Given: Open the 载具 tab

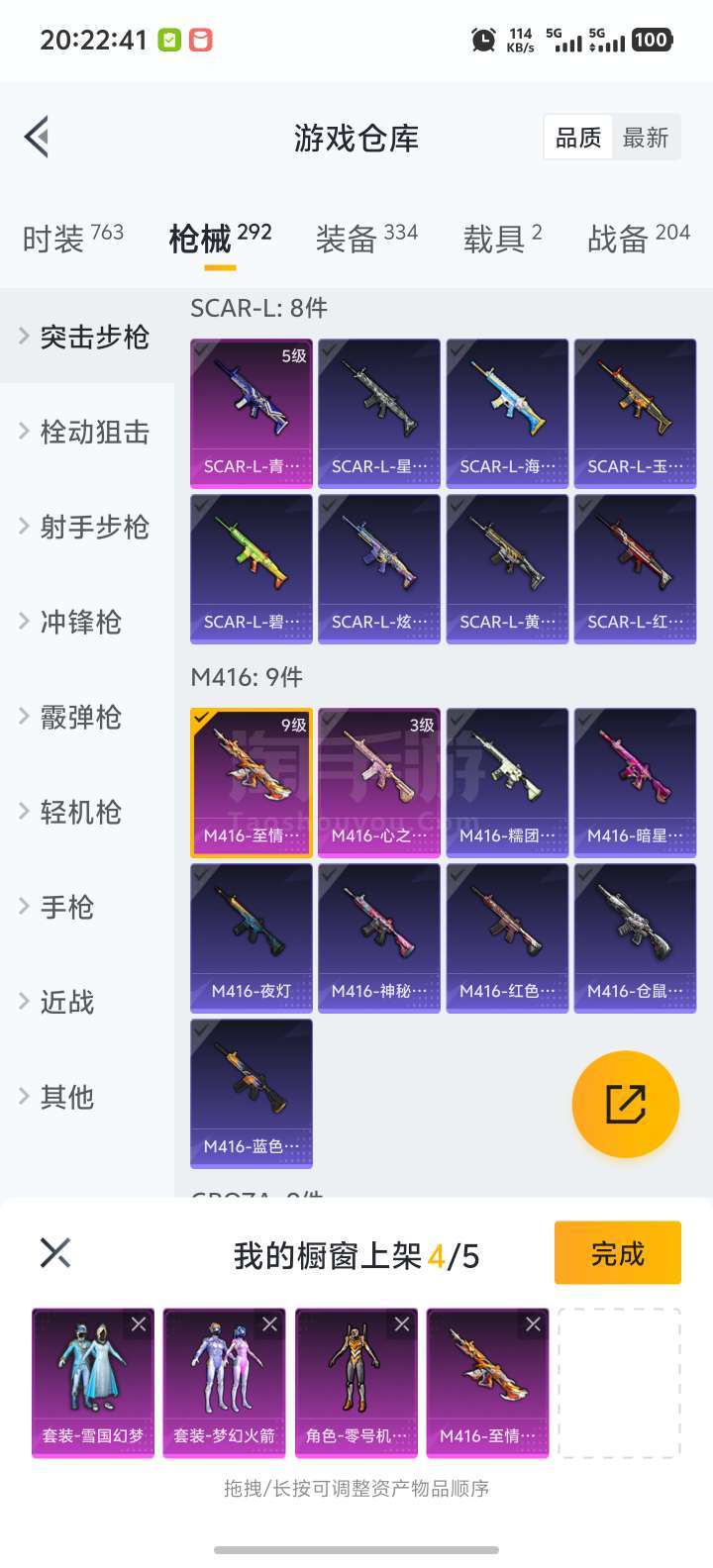Looking at the screenshot, I should (x=502, y=238).
